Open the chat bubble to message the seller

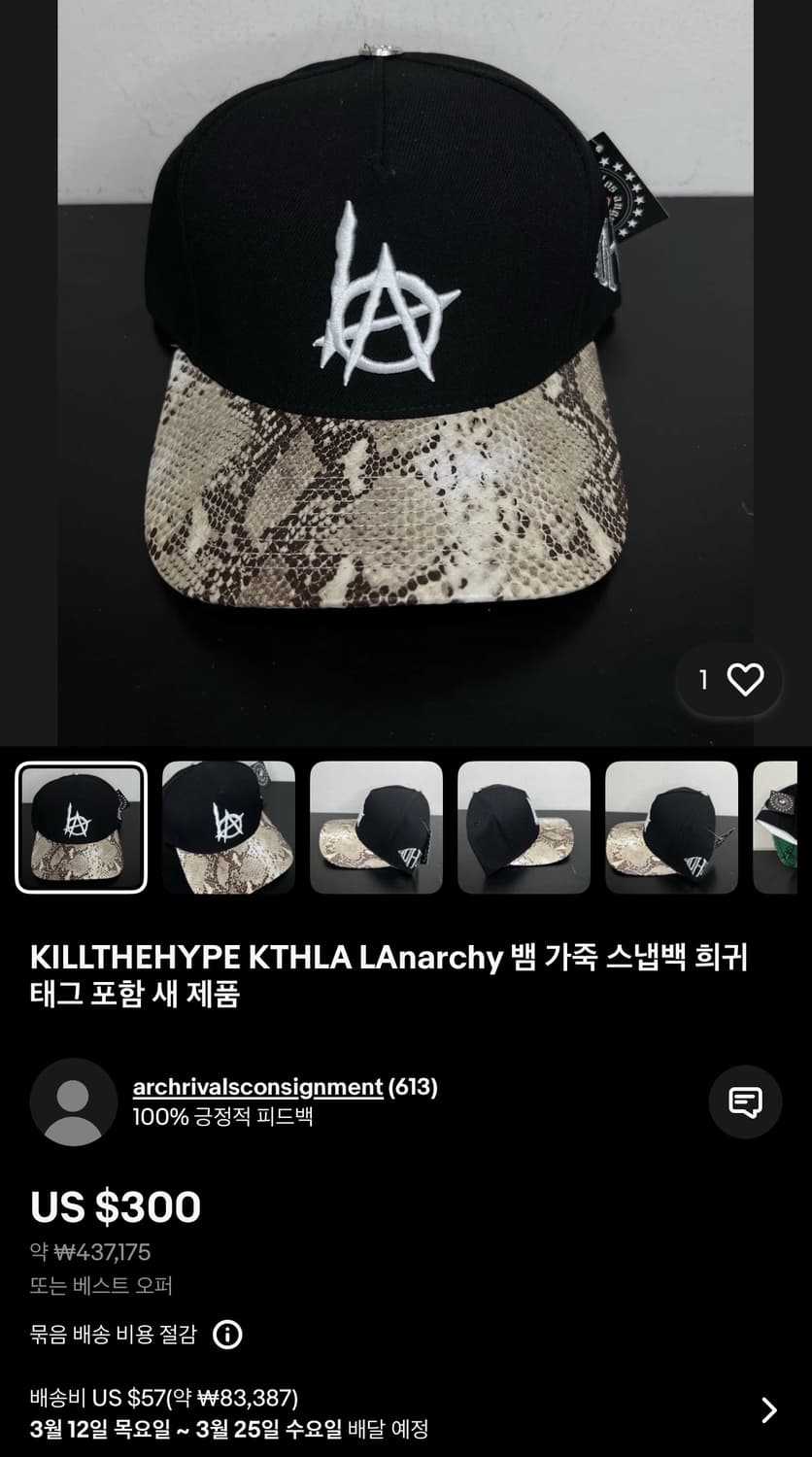pyautogui.click(x=745, y=1102)
